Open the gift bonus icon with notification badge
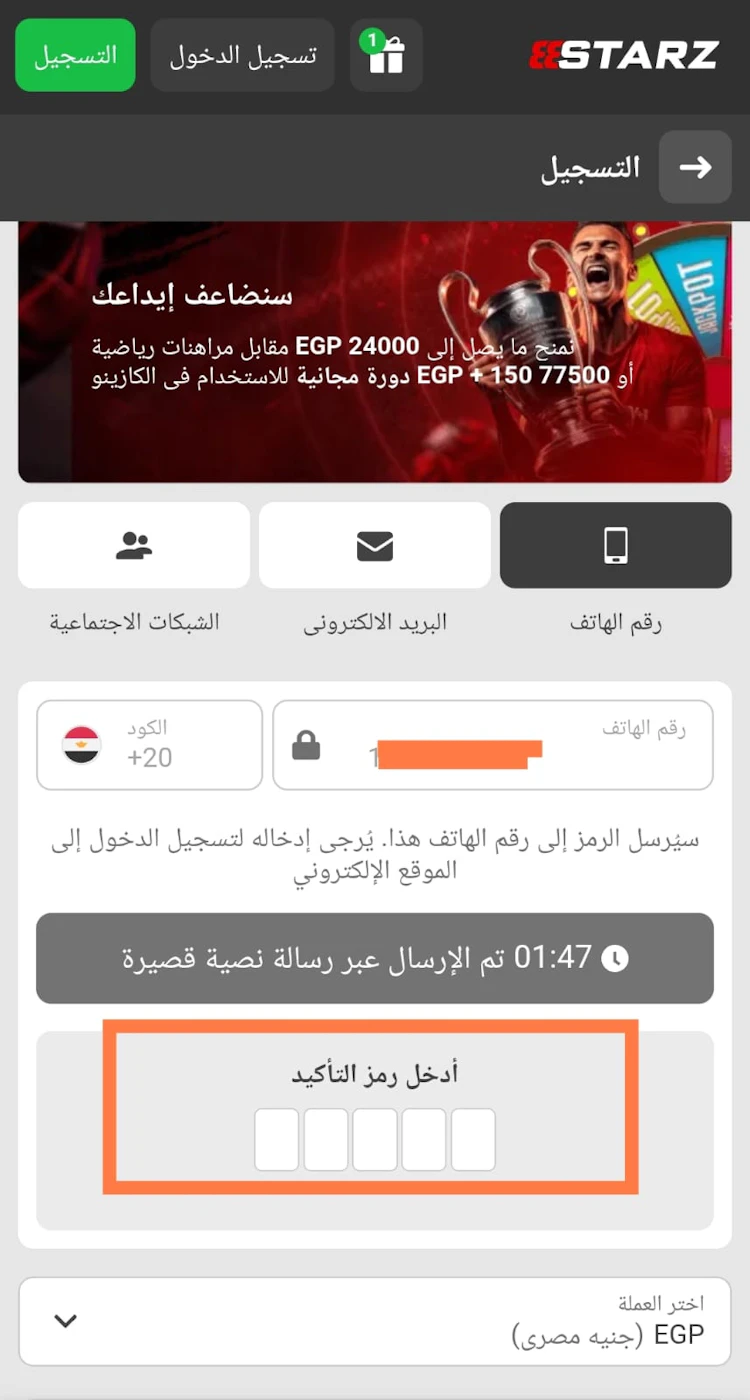 pyautogui.click(x=386, y=55)
